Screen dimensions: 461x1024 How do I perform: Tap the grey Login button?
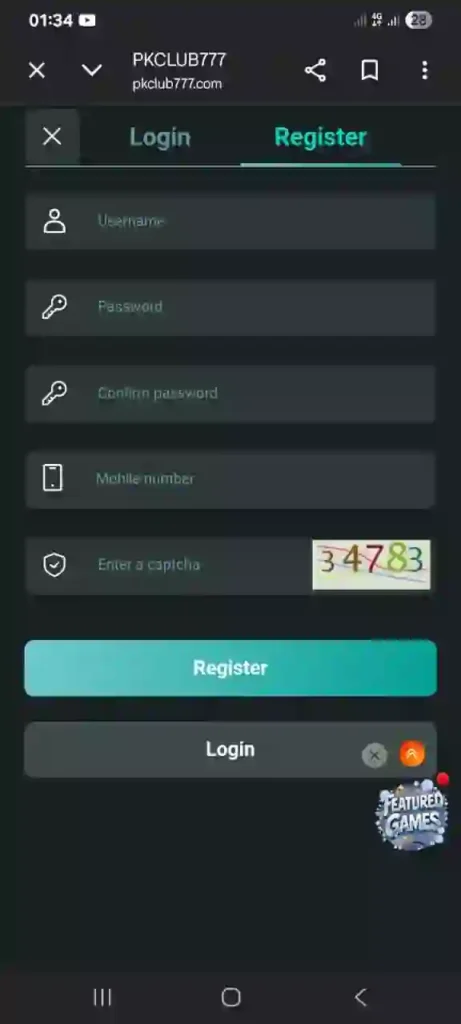(230, 749)
